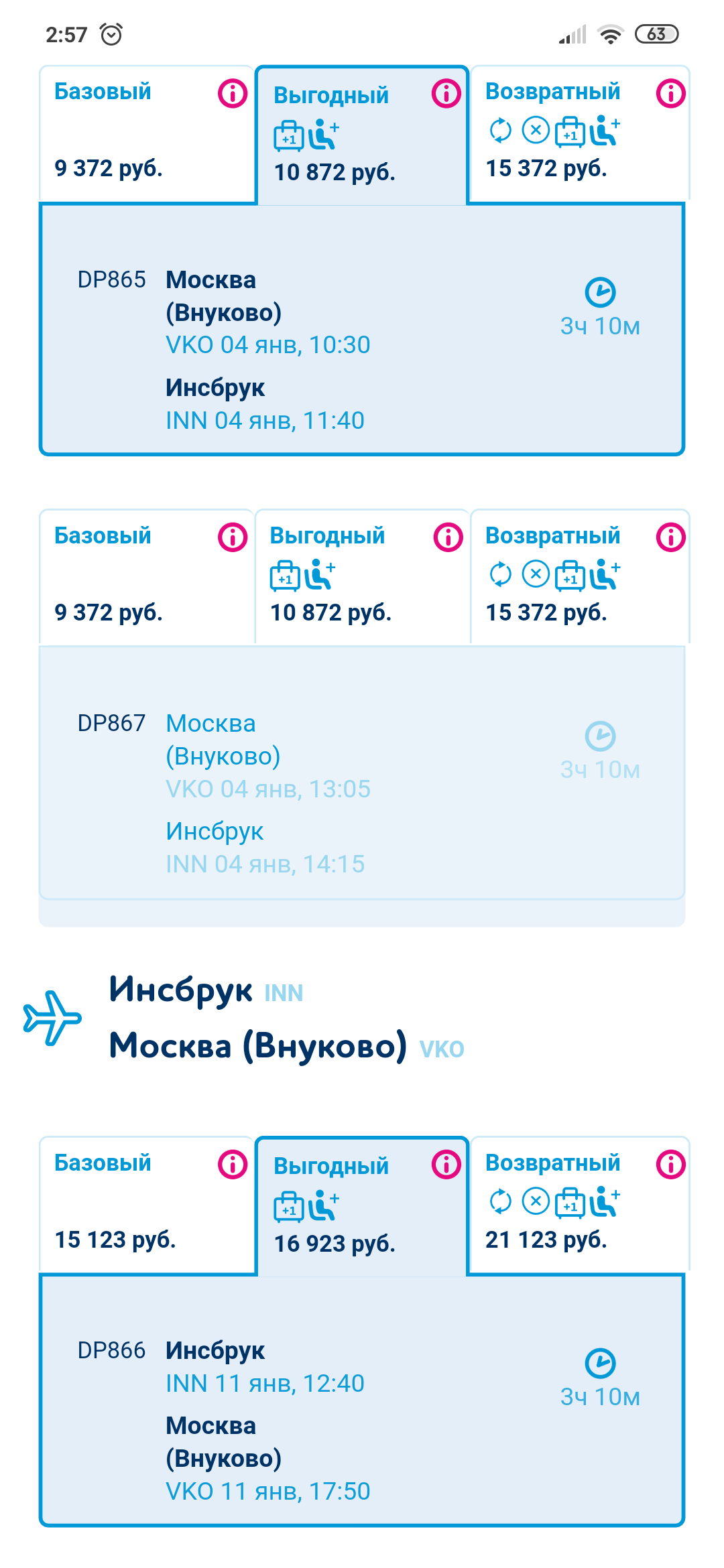Open the DP867 13:05 flight card
Image resolution: width=724 pixels, height=1568 pixels.
click(362, 773)
